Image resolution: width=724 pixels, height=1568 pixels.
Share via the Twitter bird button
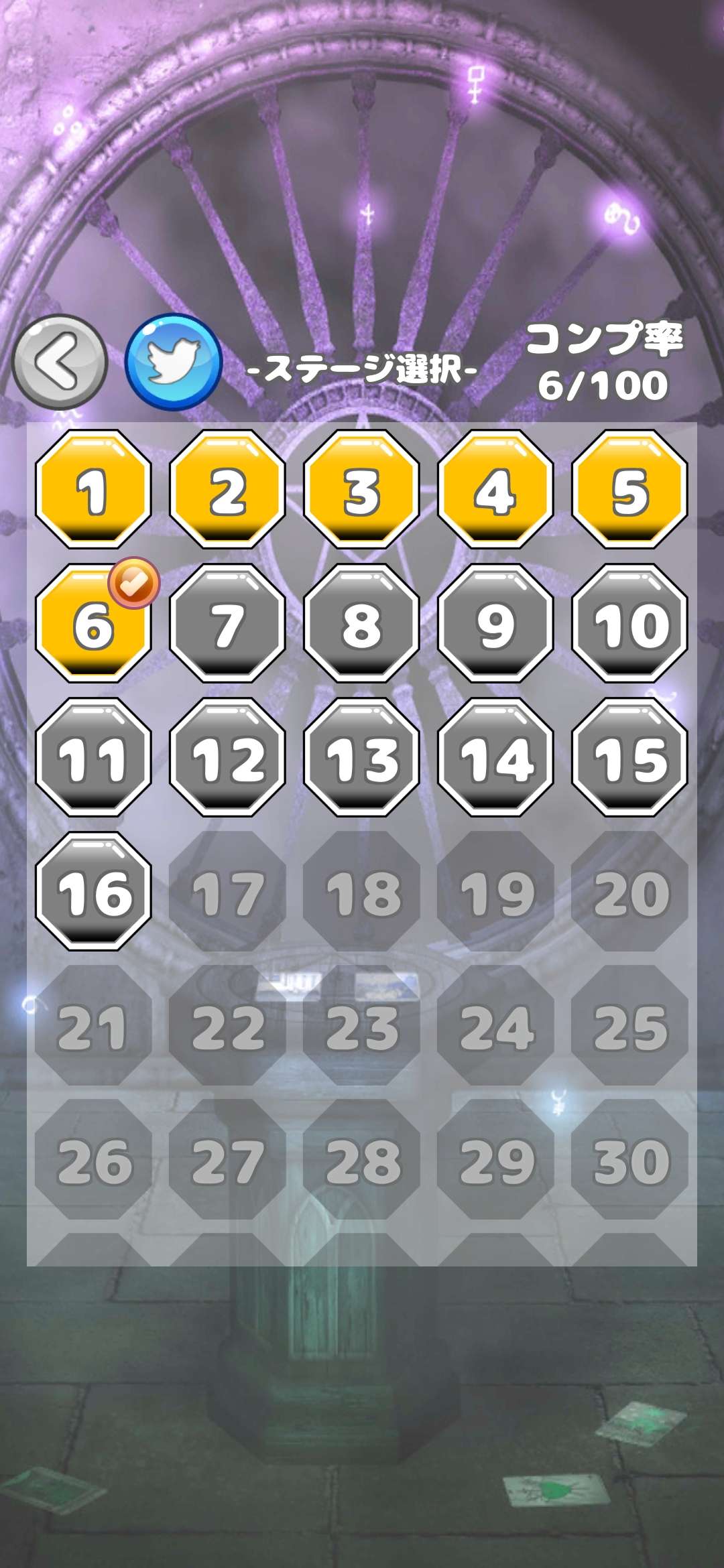[174, 363]
